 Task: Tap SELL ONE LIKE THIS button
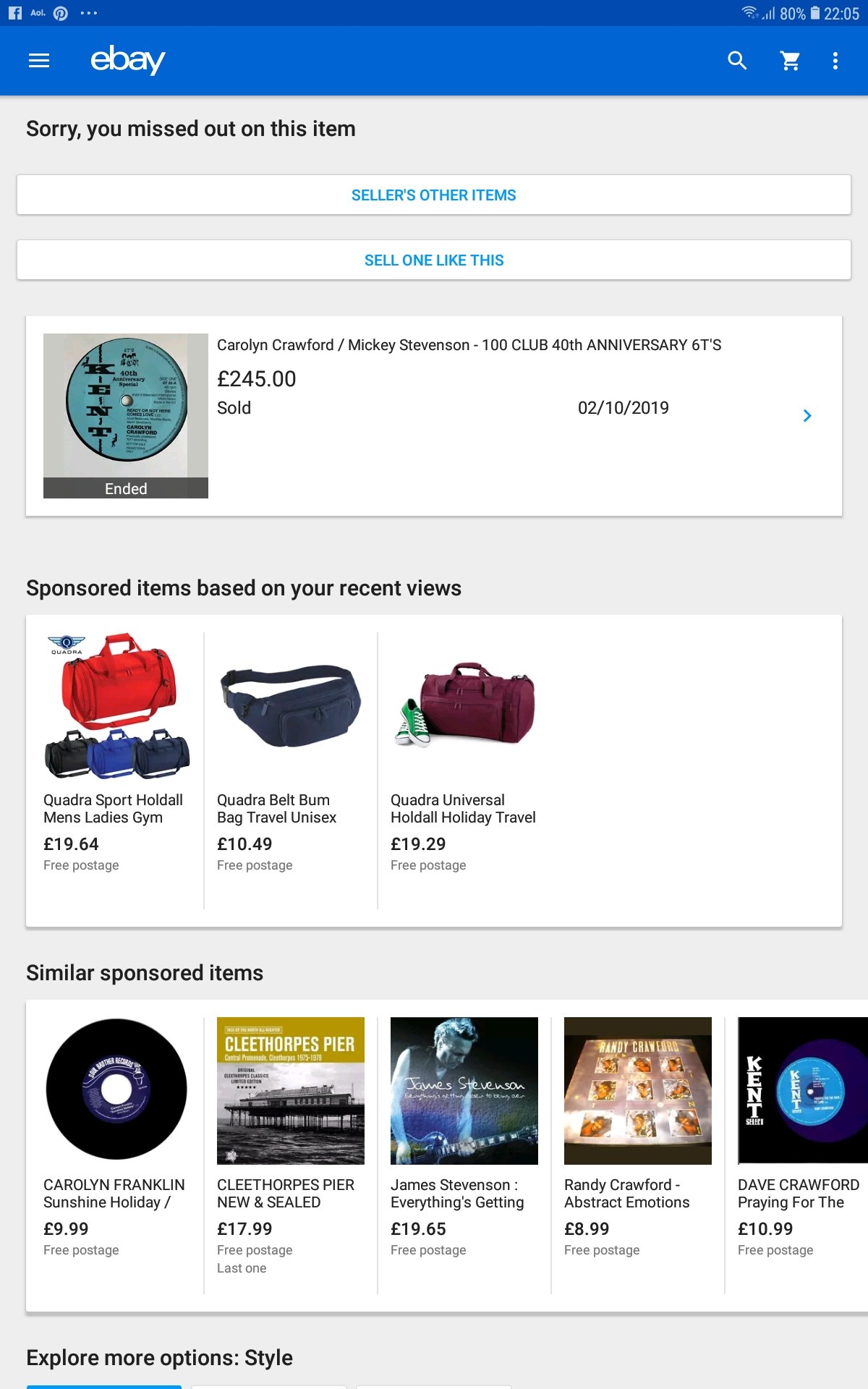tap(434, 260)
